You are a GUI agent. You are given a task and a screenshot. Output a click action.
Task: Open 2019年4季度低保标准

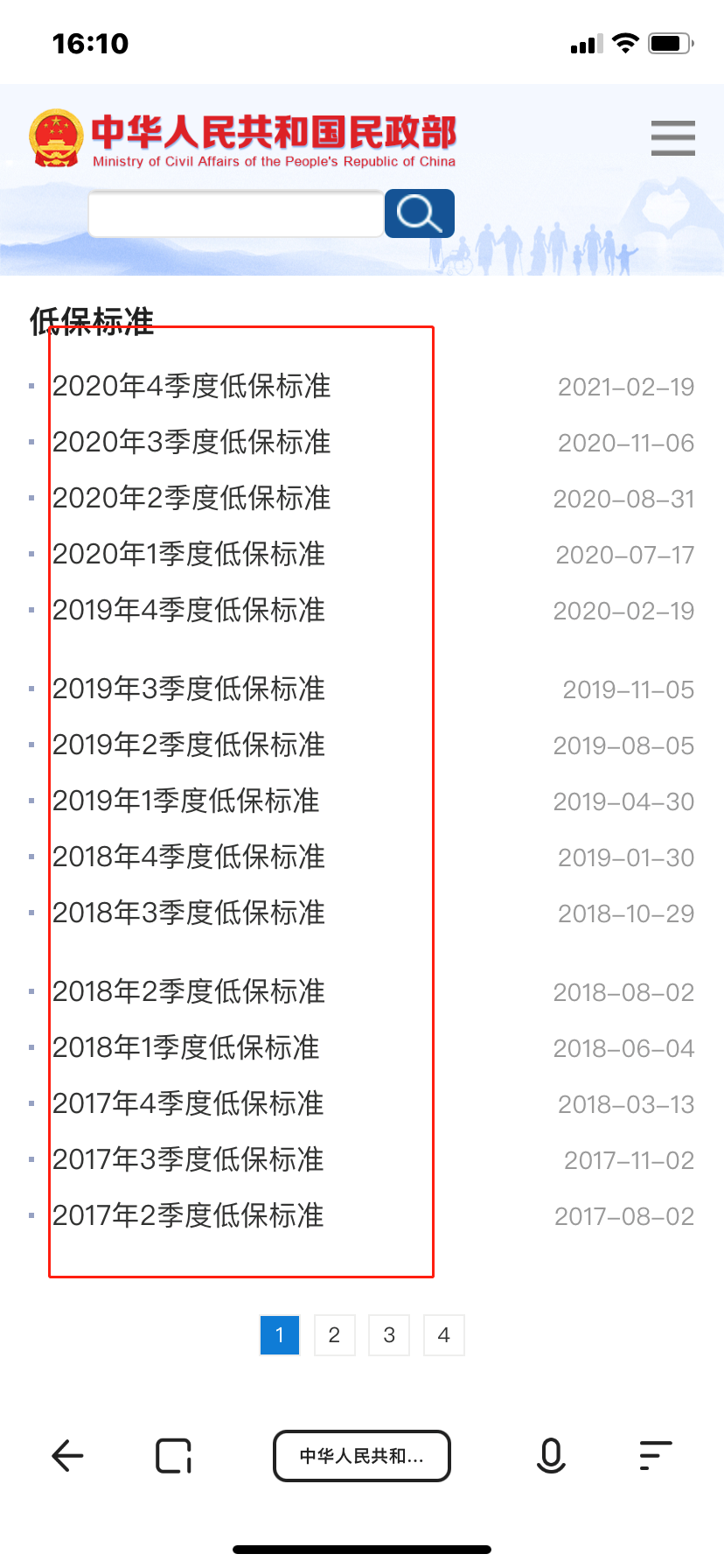tap(189, 610)
